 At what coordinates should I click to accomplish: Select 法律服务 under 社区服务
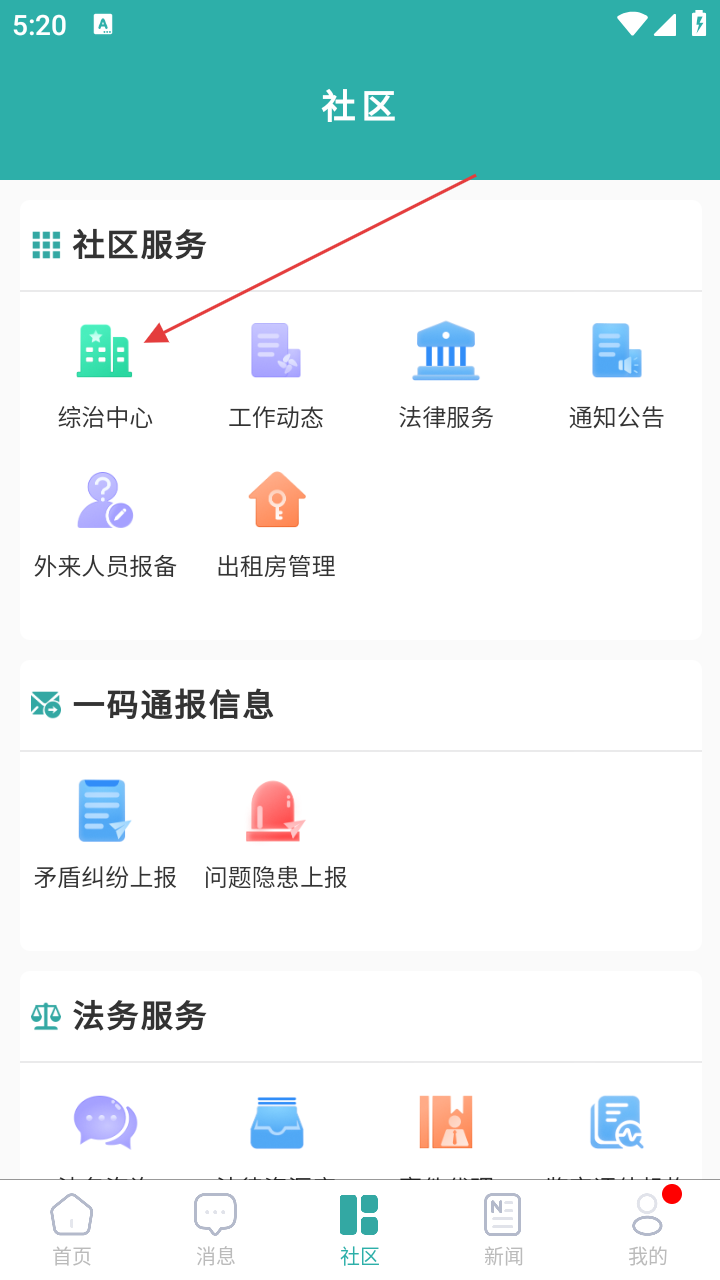click(x=446, y=377)
